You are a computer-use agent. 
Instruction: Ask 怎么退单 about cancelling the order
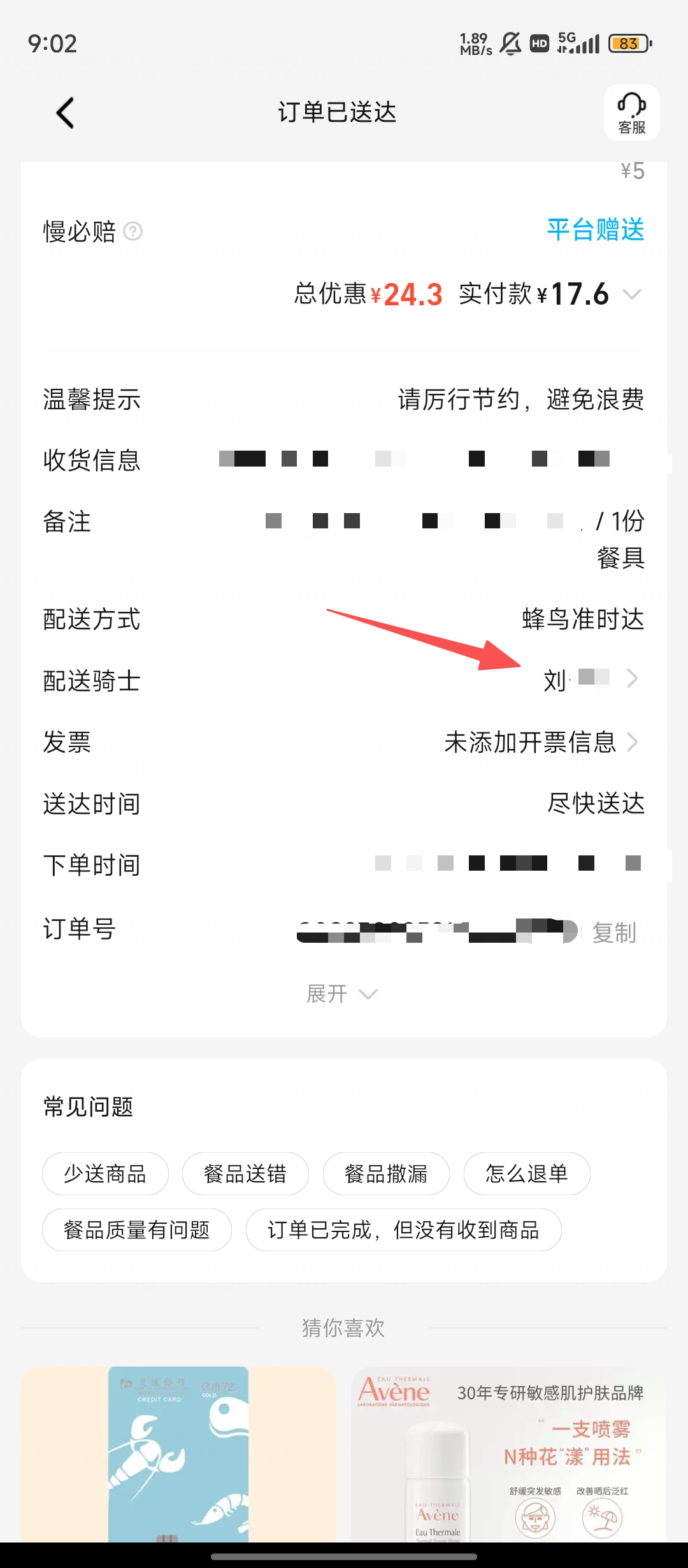pos(527,1173)
